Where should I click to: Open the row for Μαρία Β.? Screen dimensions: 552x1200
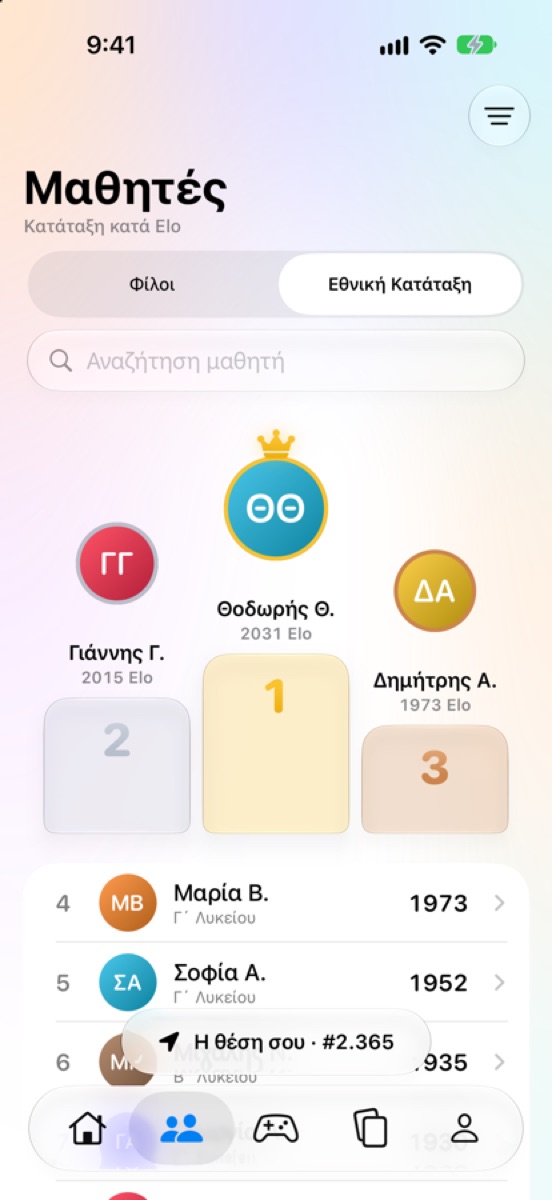(x=276, y=903)
